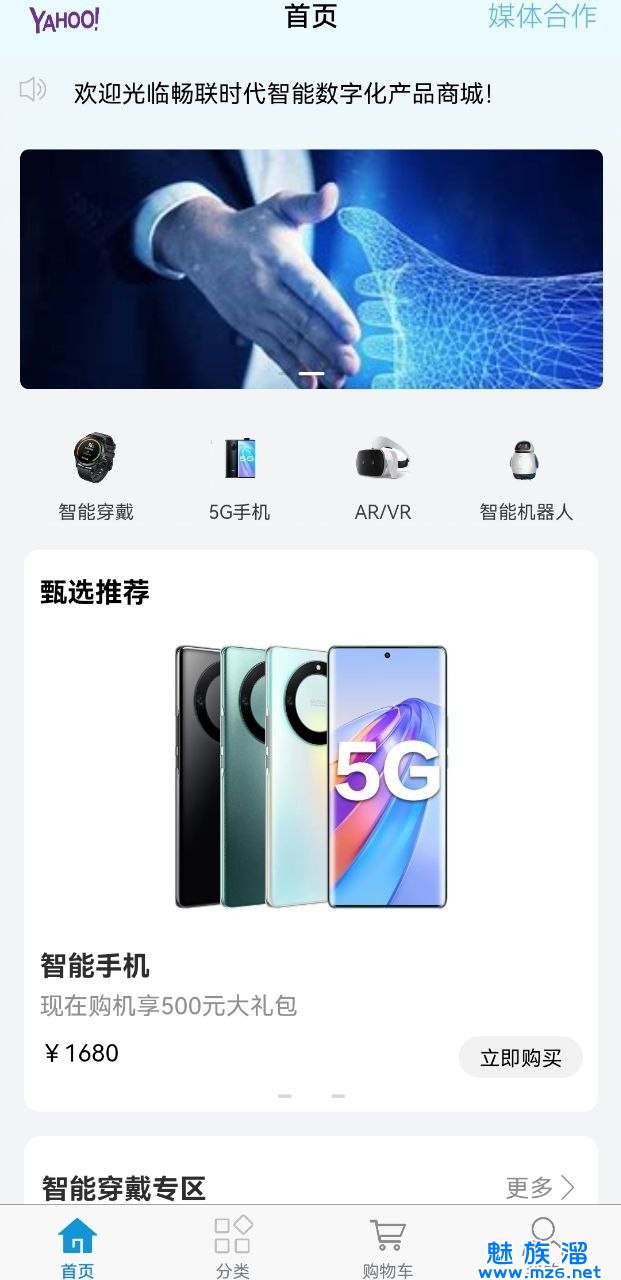Go to the 购物车 tab
This screenshot has height=1280, width=621.
387,1246
